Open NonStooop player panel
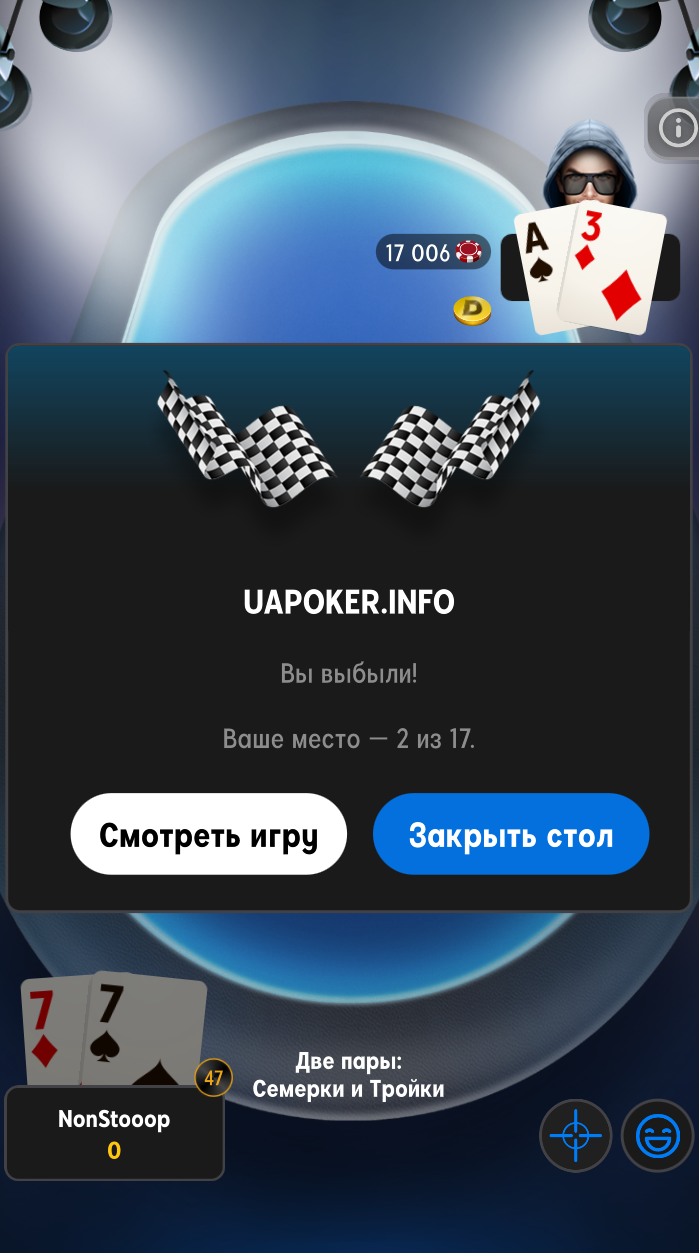The image size is (699, 1253). click(114, 1133)
